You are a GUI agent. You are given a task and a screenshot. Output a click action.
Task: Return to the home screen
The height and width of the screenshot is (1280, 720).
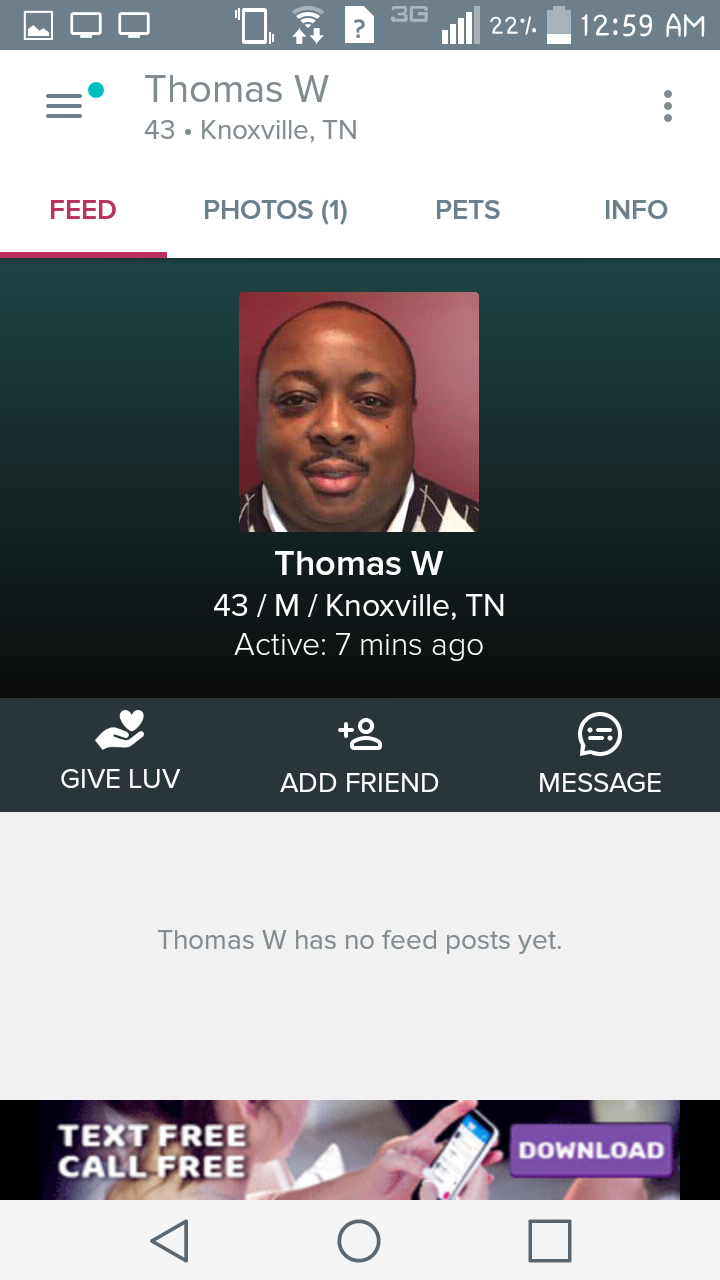coord(359,1241)
